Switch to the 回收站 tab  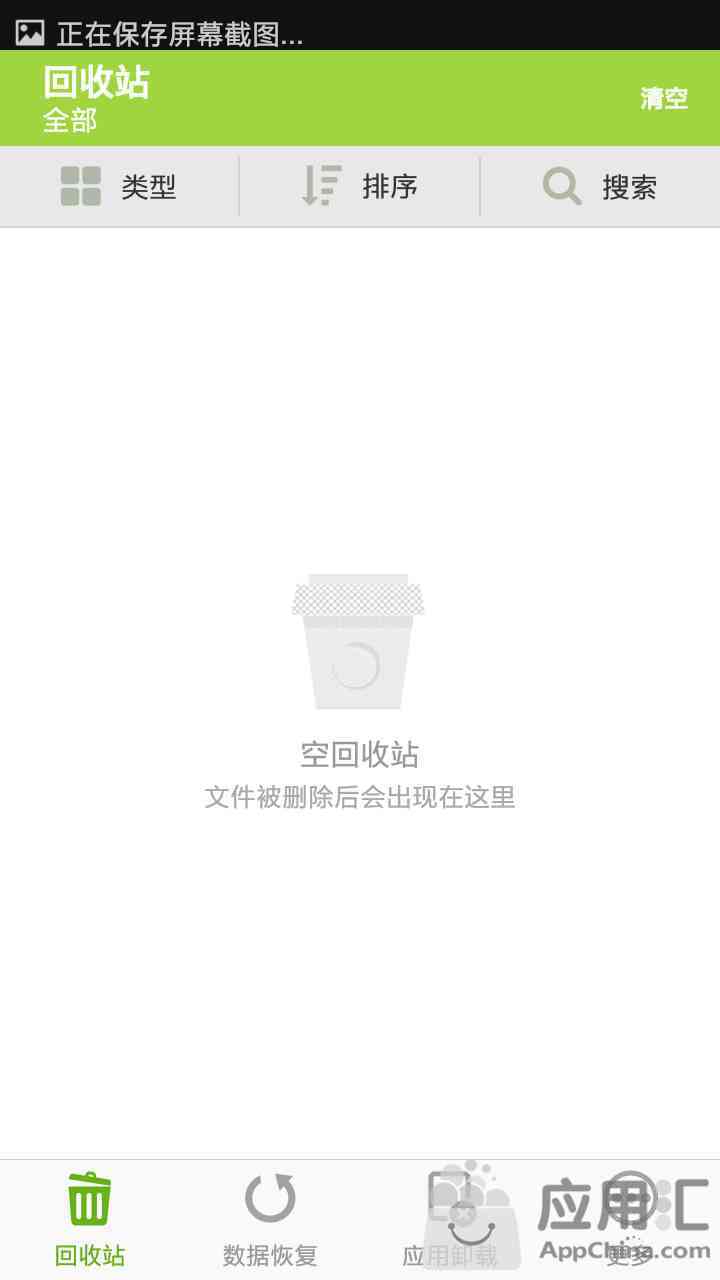[x=90, y=1220]
